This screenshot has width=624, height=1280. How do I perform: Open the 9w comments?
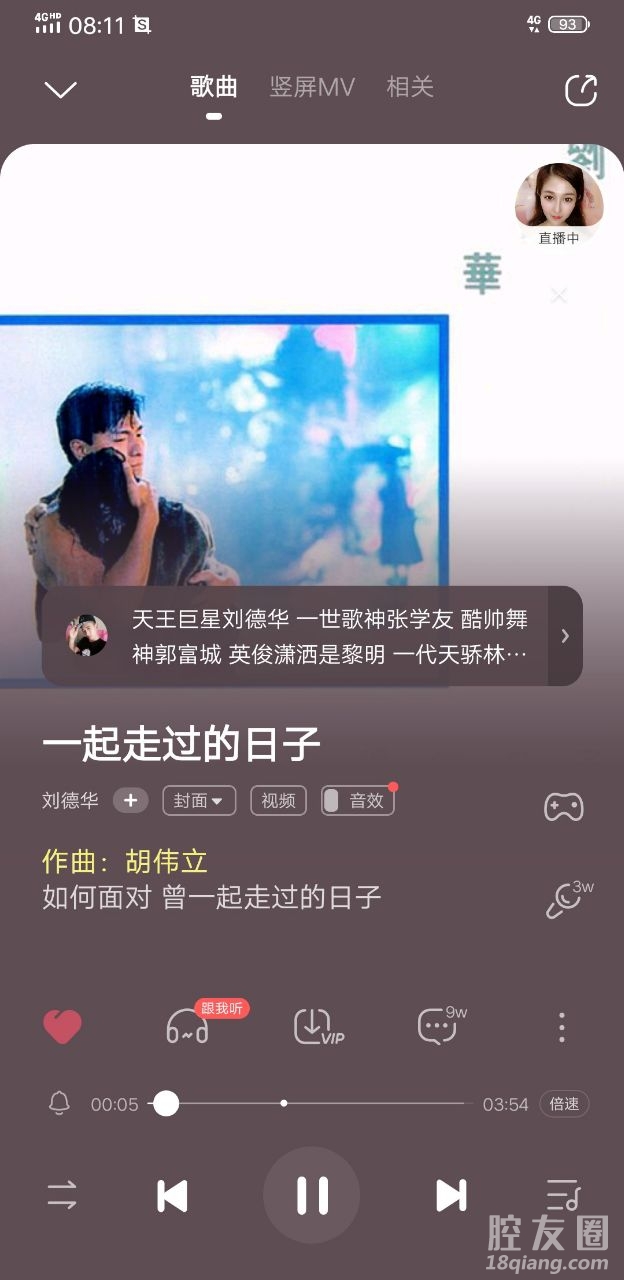(438, 1026)
